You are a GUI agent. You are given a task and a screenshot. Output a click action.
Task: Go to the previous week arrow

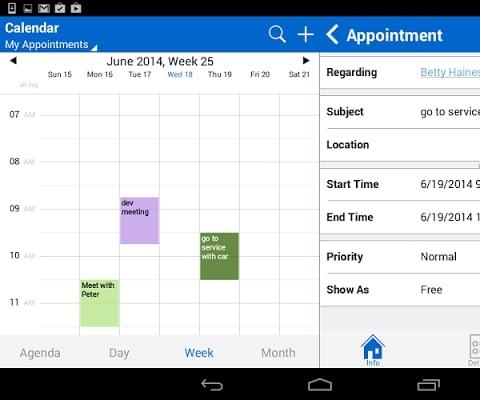(x=13, y=61)
